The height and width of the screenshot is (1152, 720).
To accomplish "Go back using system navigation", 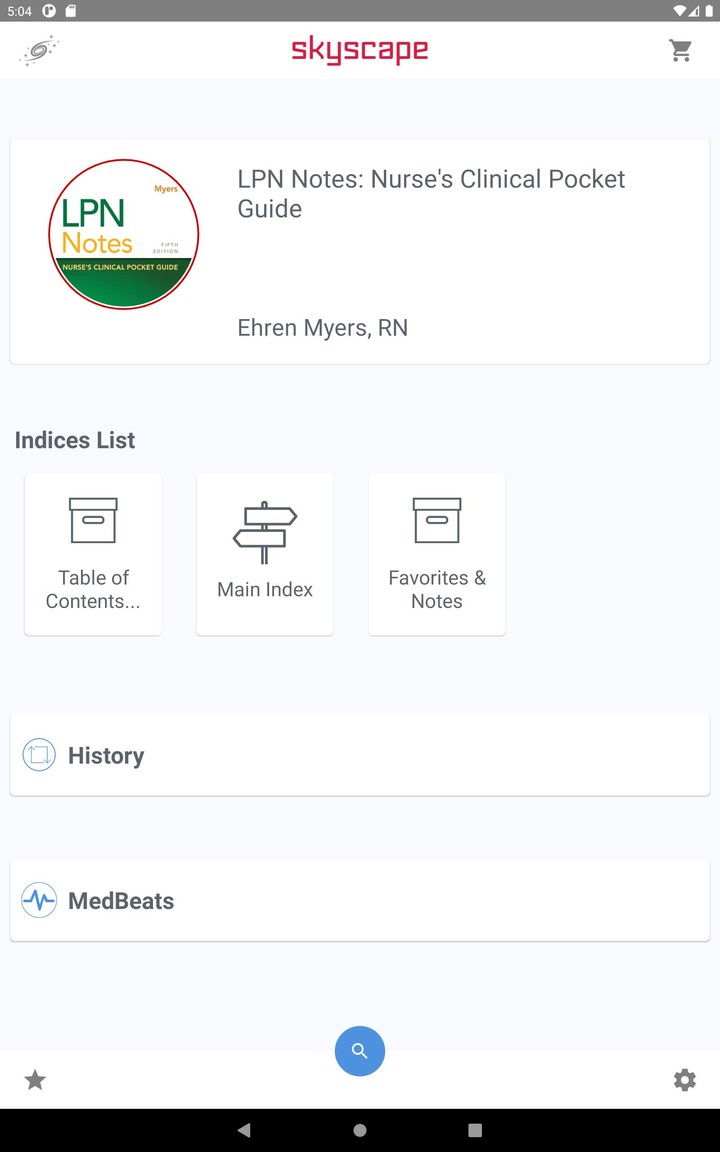I will [x=244, y=1130].
